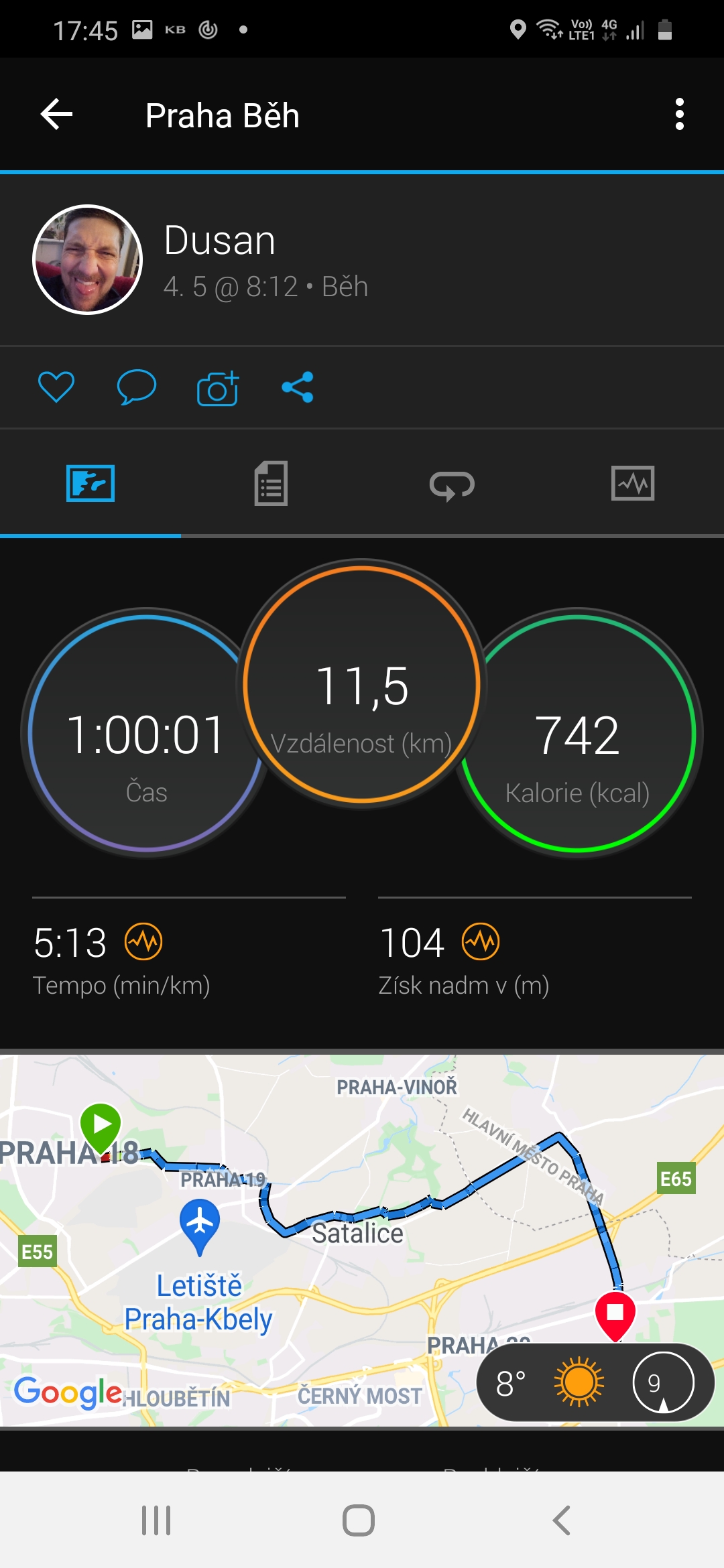The height and width of the screenshot is (1568, 724).
Task: Go back using the top arrow
Action: [56, 115]
